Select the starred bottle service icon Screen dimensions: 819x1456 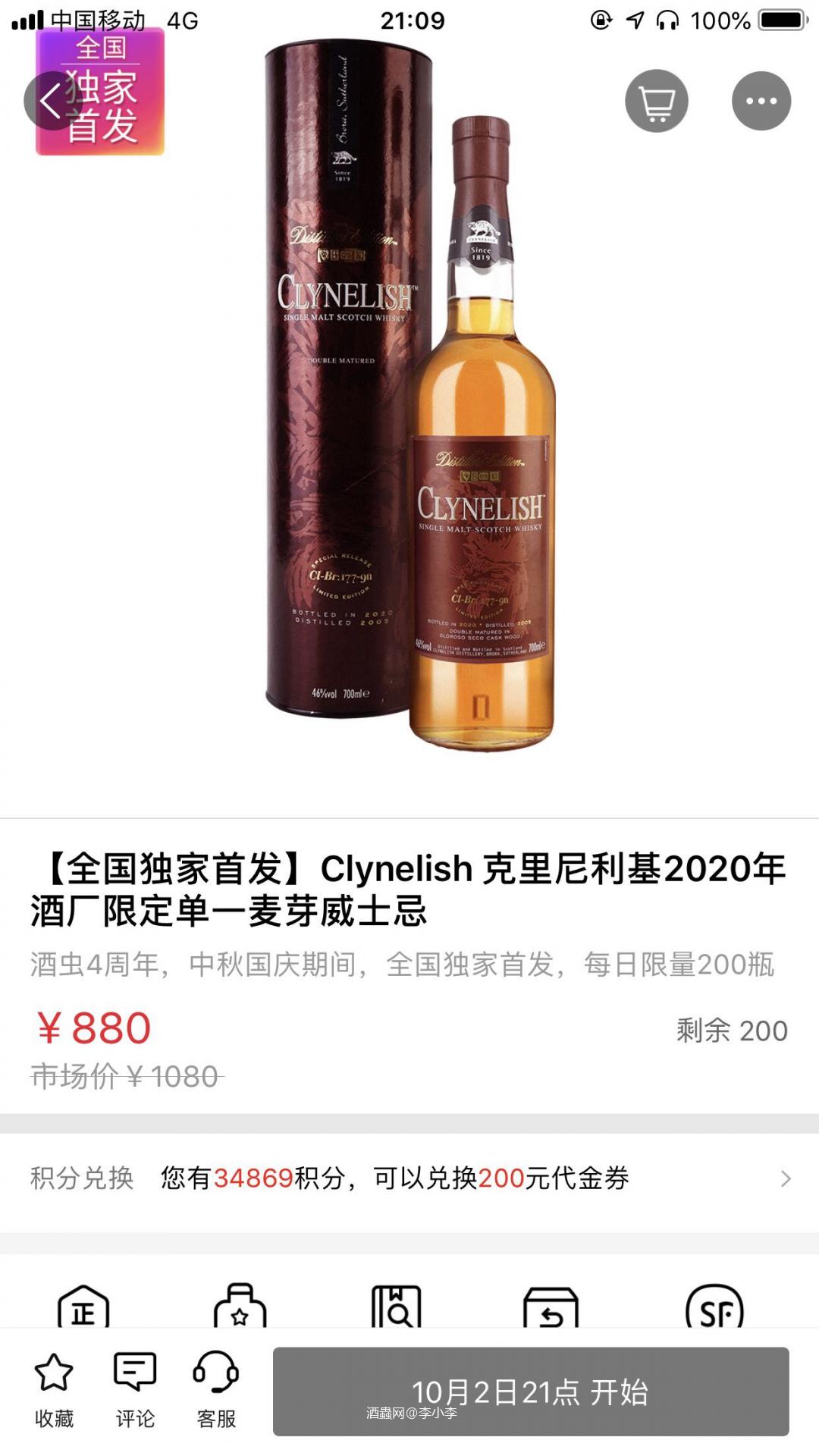(x=241, y=1306)
